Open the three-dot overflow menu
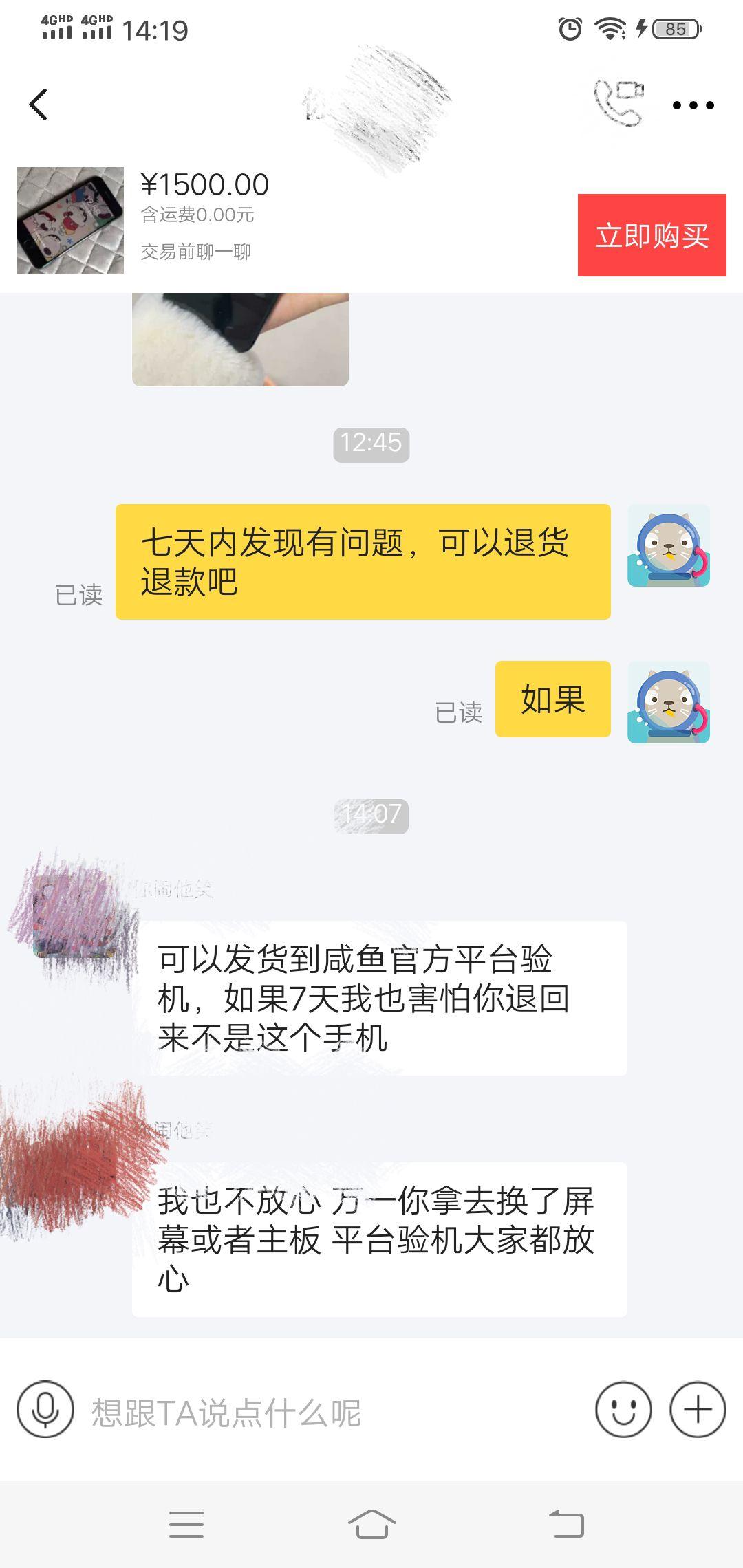 click(693, 105)
